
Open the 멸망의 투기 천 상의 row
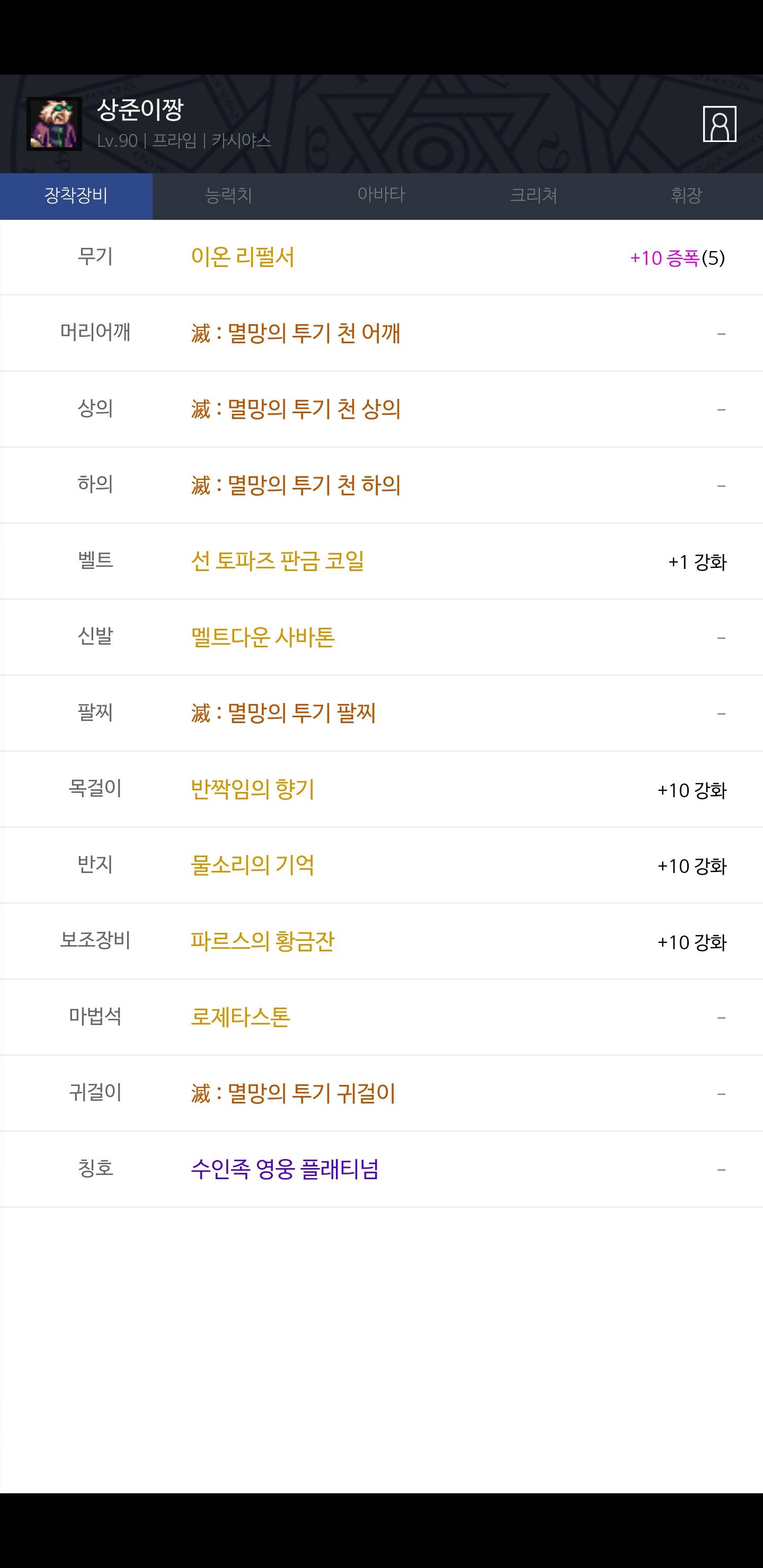click(x=295, y=409)
